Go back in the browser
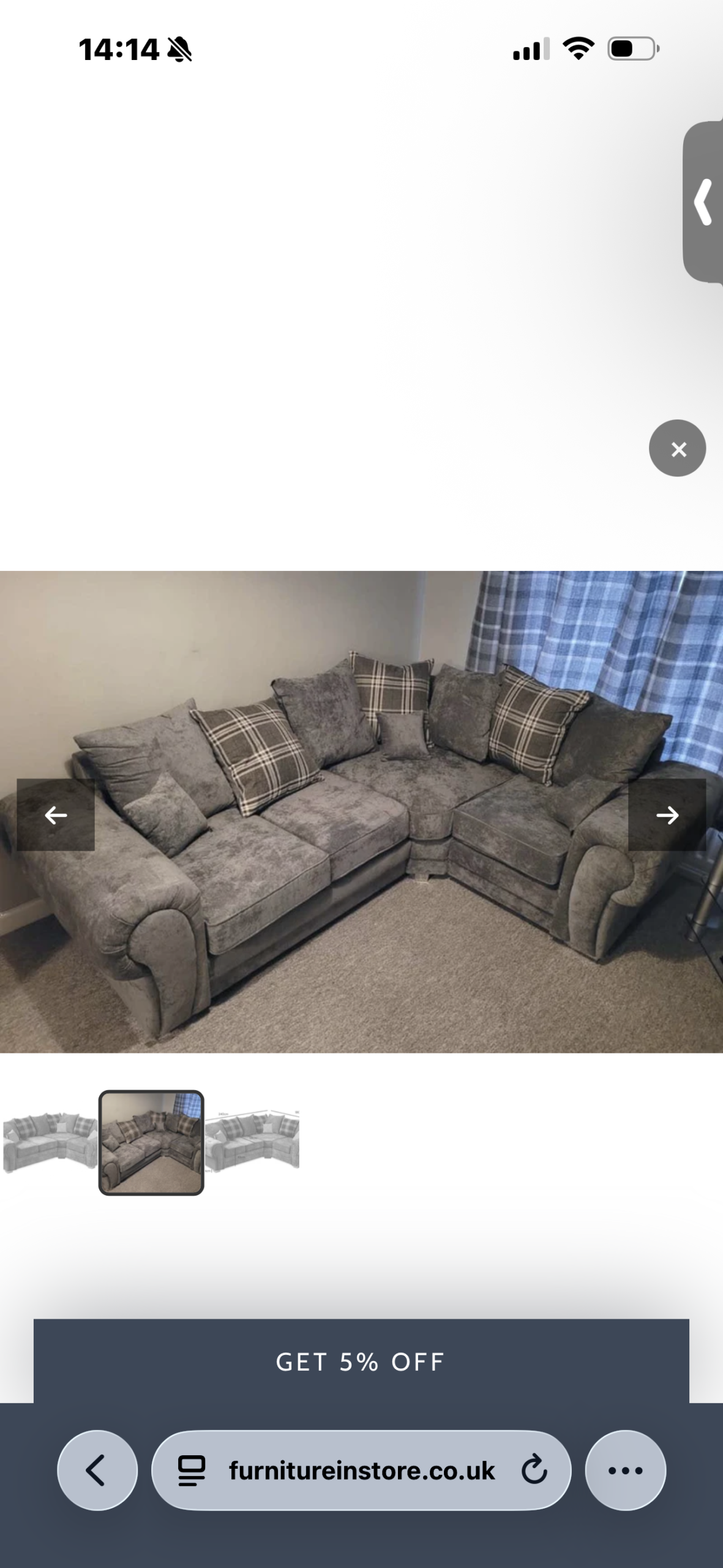The image size is (723, 1568). (x=97, y=1470)
